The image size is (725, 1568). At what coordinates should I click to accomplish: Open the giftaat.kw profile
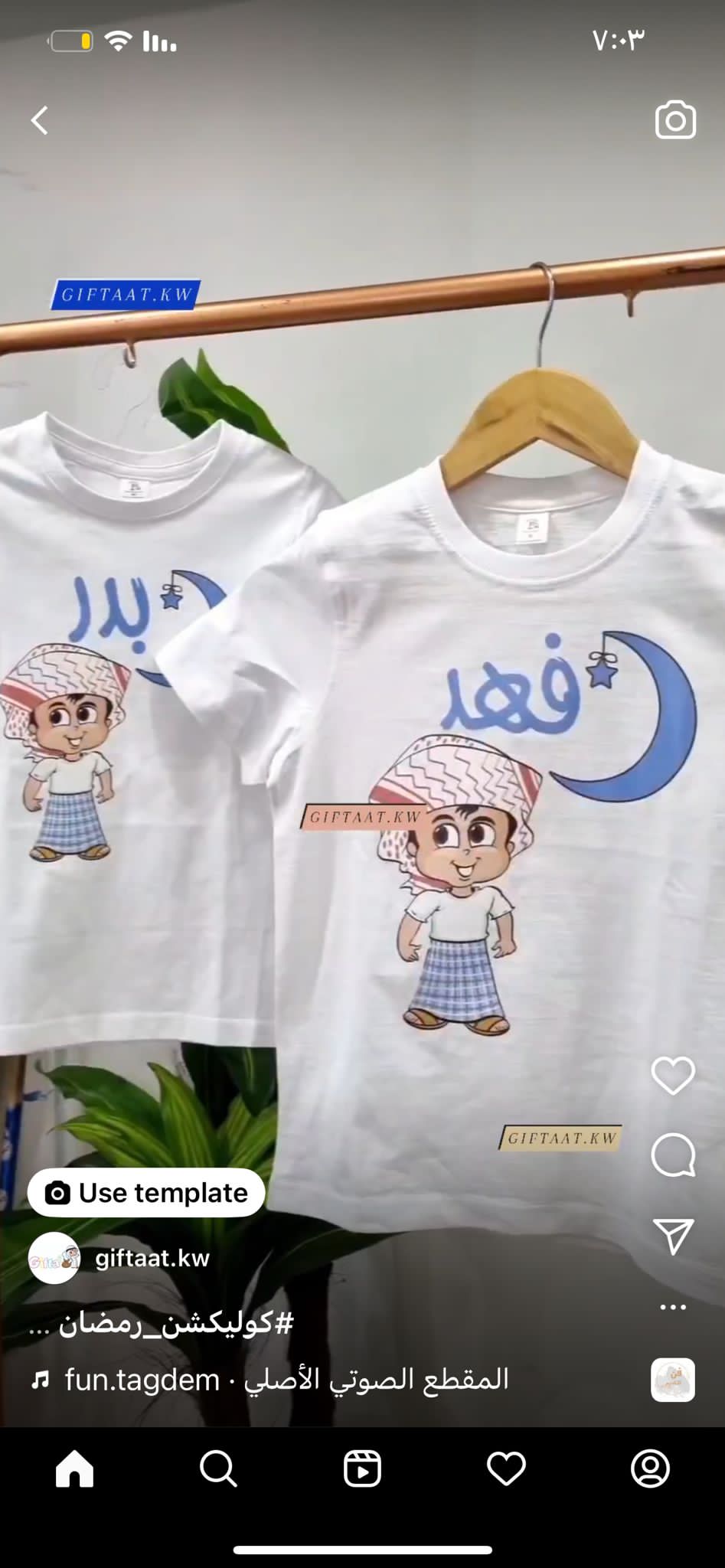pos(152,1258)
